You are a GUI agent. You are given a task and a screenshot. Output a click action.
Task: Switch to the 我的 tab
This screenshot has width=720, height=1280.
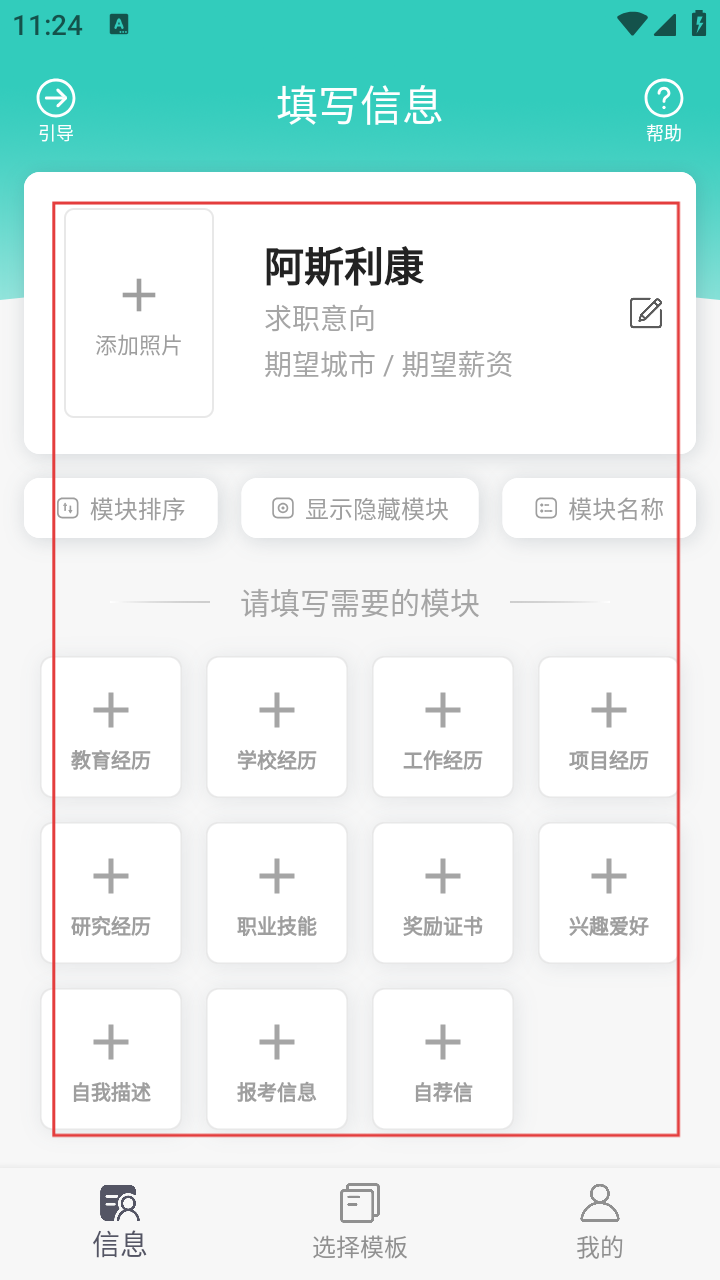tap(600, 1221)
